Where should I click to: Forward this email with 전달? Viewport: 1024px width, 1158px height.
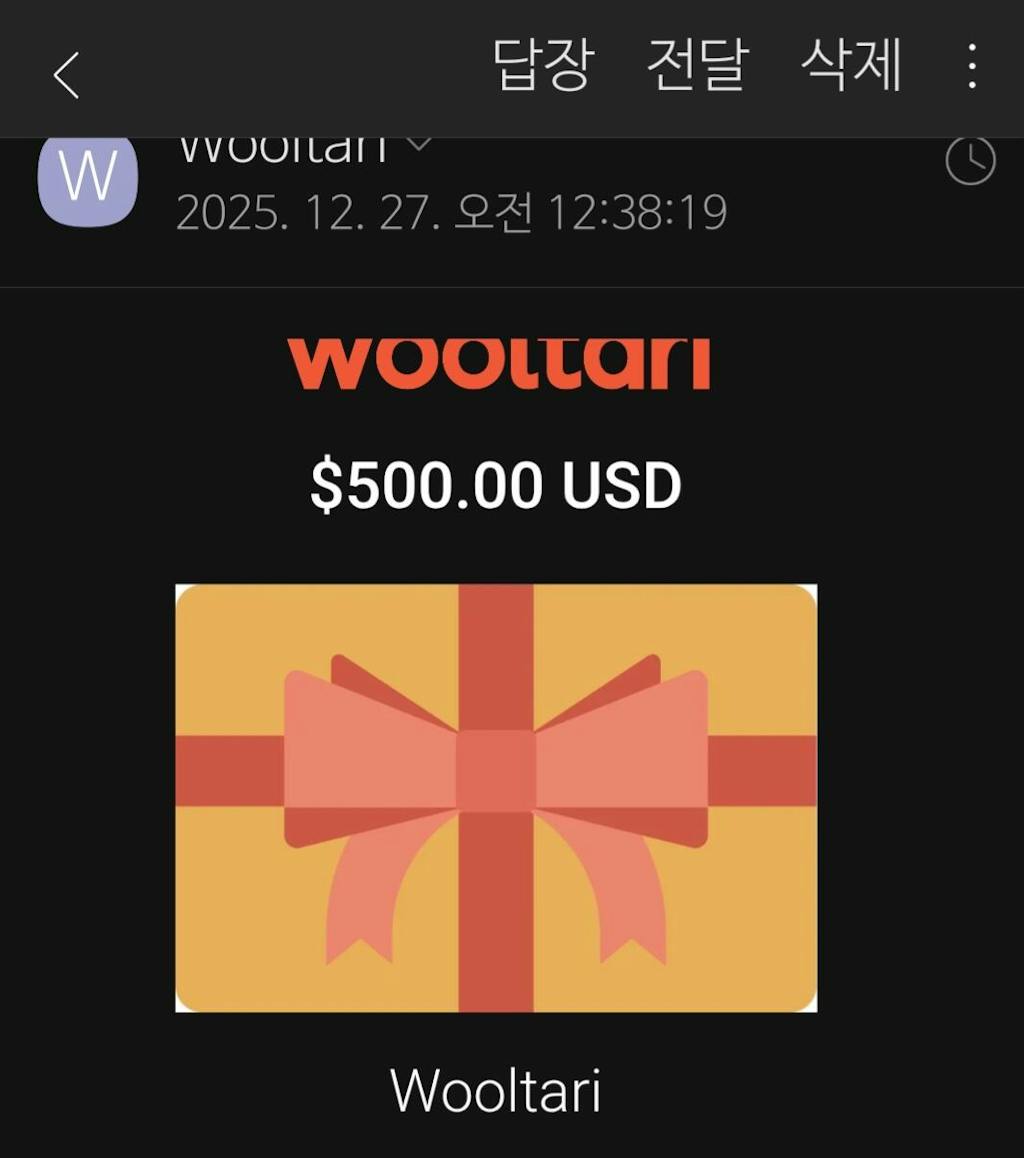(697, 66)
